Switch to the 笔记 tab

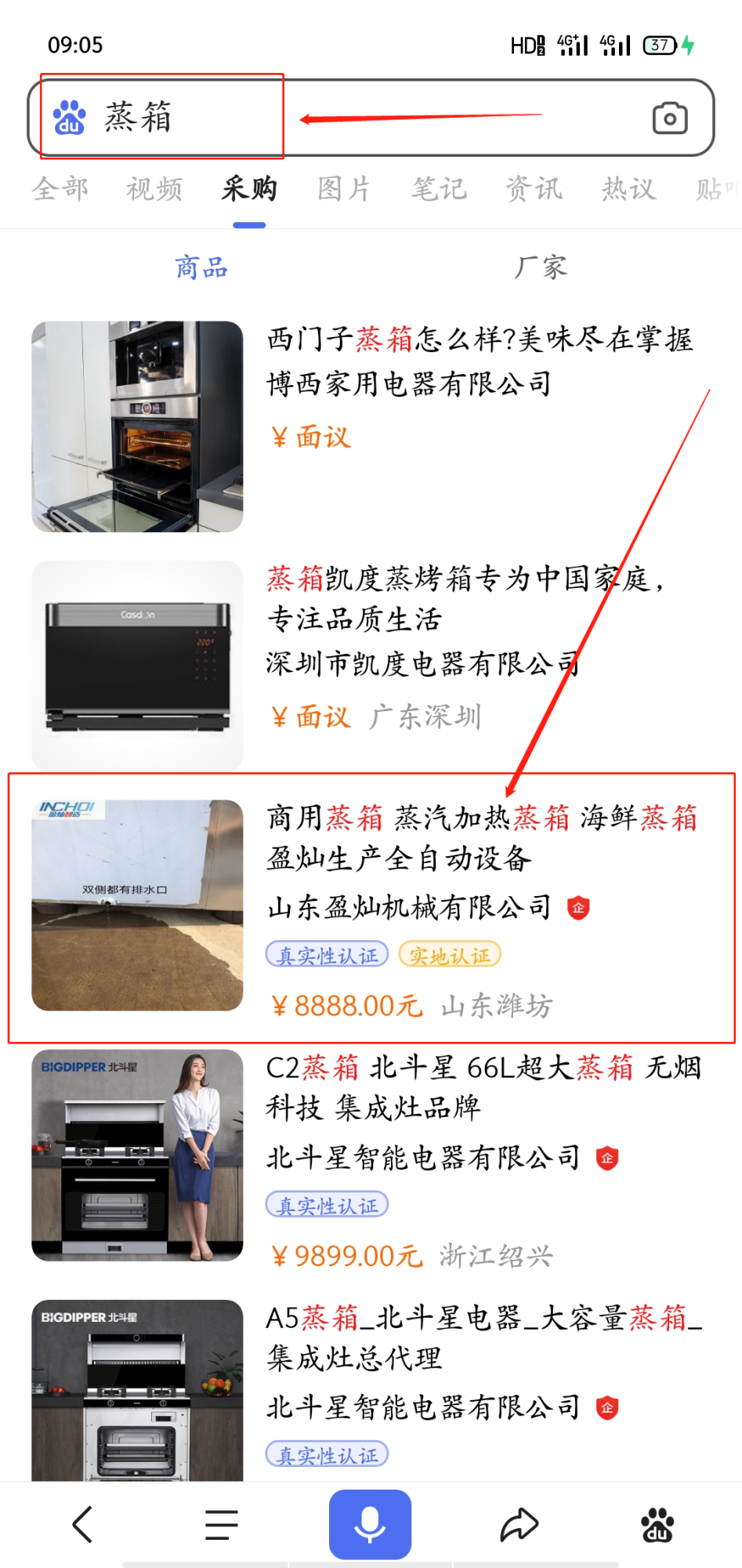[x=439, y=189]
